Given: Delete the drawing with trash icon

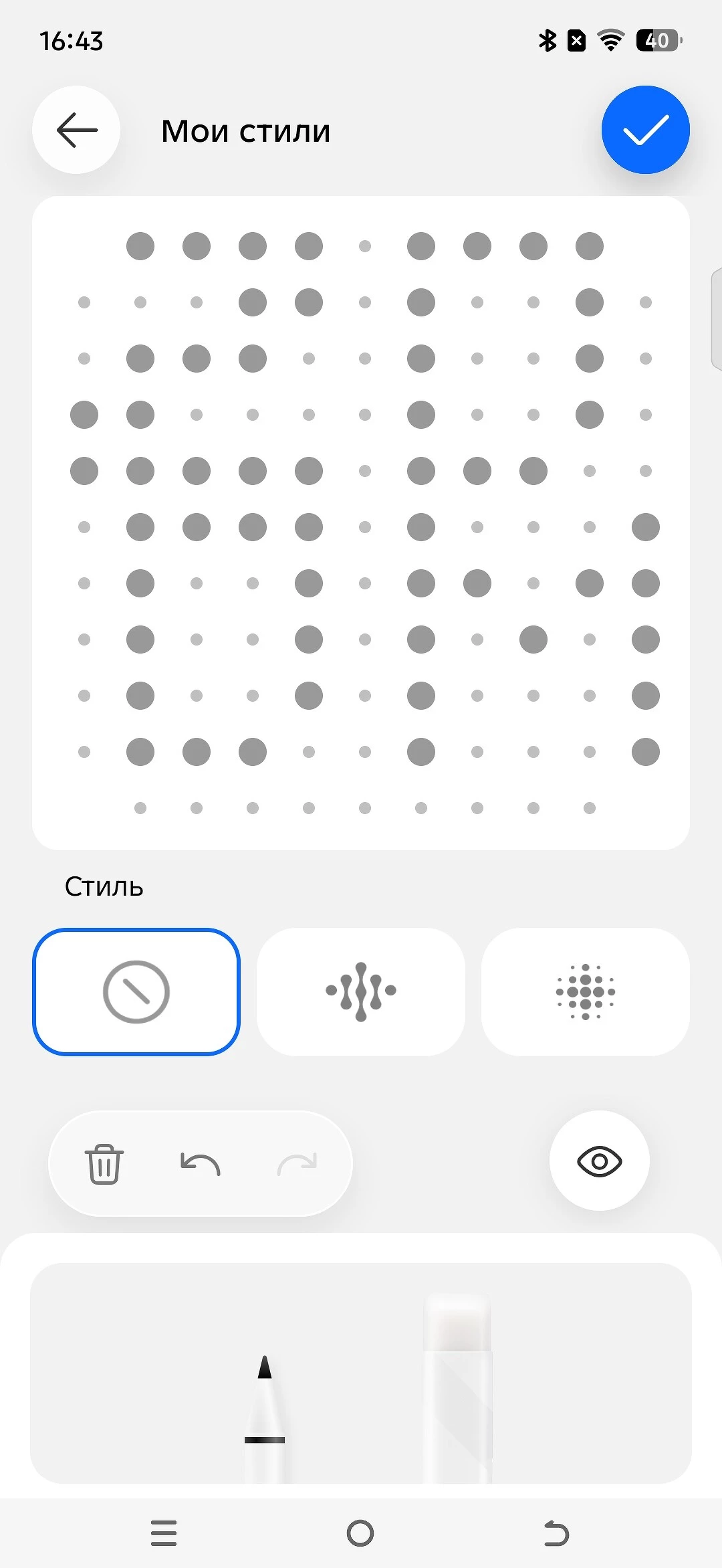Looking at the screenshot, I should tap(104, 1164).
